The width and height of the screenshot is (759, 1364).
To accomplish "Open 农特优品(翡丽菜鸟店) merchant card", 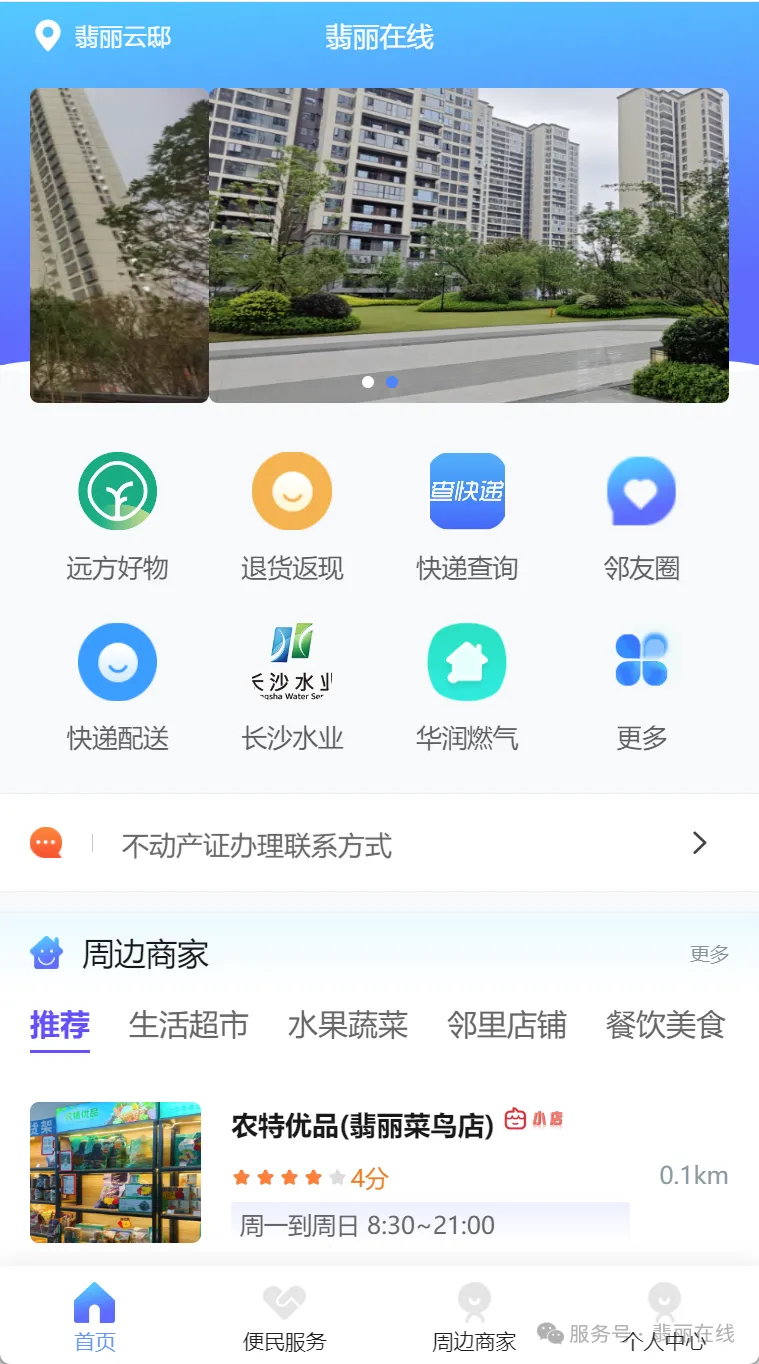I will coord(379,1172).
